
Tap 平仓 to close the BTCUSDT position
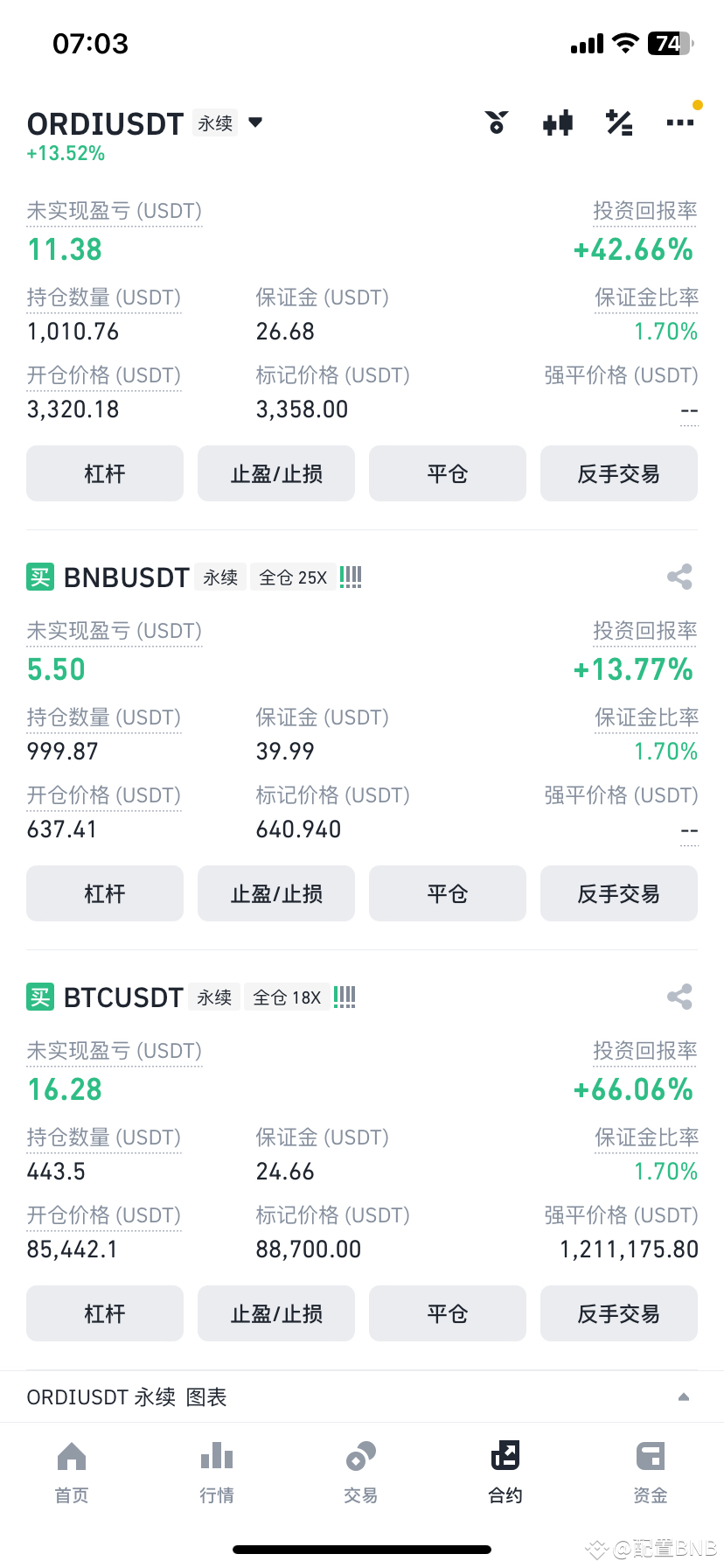click(x=447, y=1313)
